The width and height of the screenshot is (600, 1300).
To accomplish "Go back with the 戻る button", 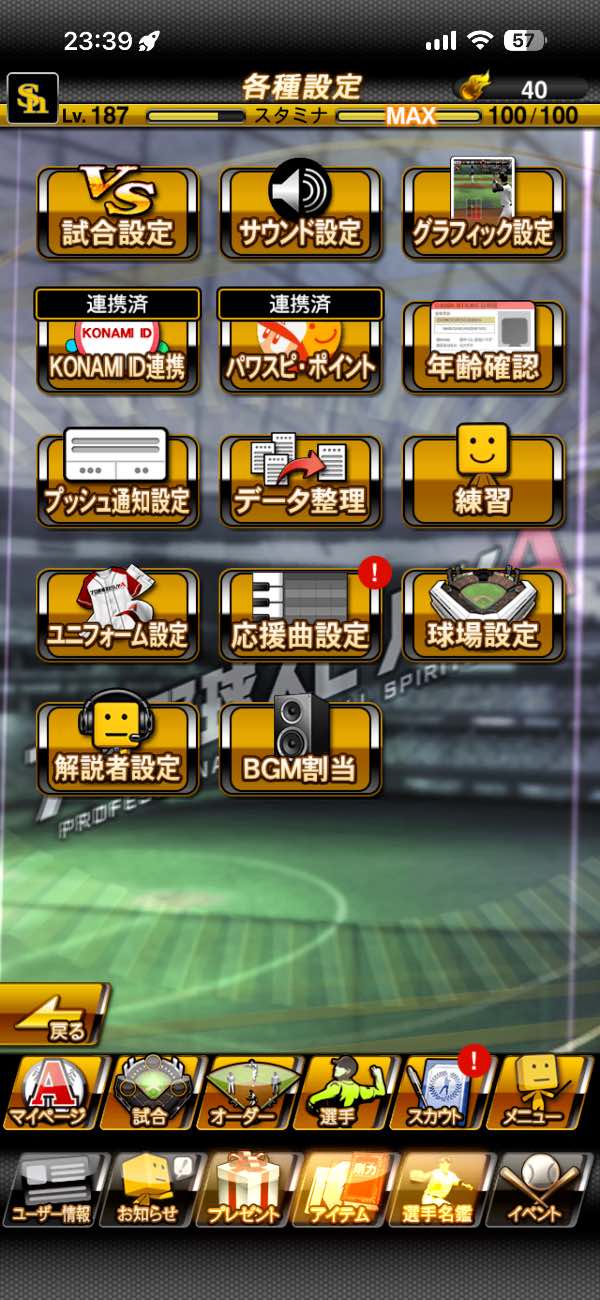I will [x=55, y=1015].
